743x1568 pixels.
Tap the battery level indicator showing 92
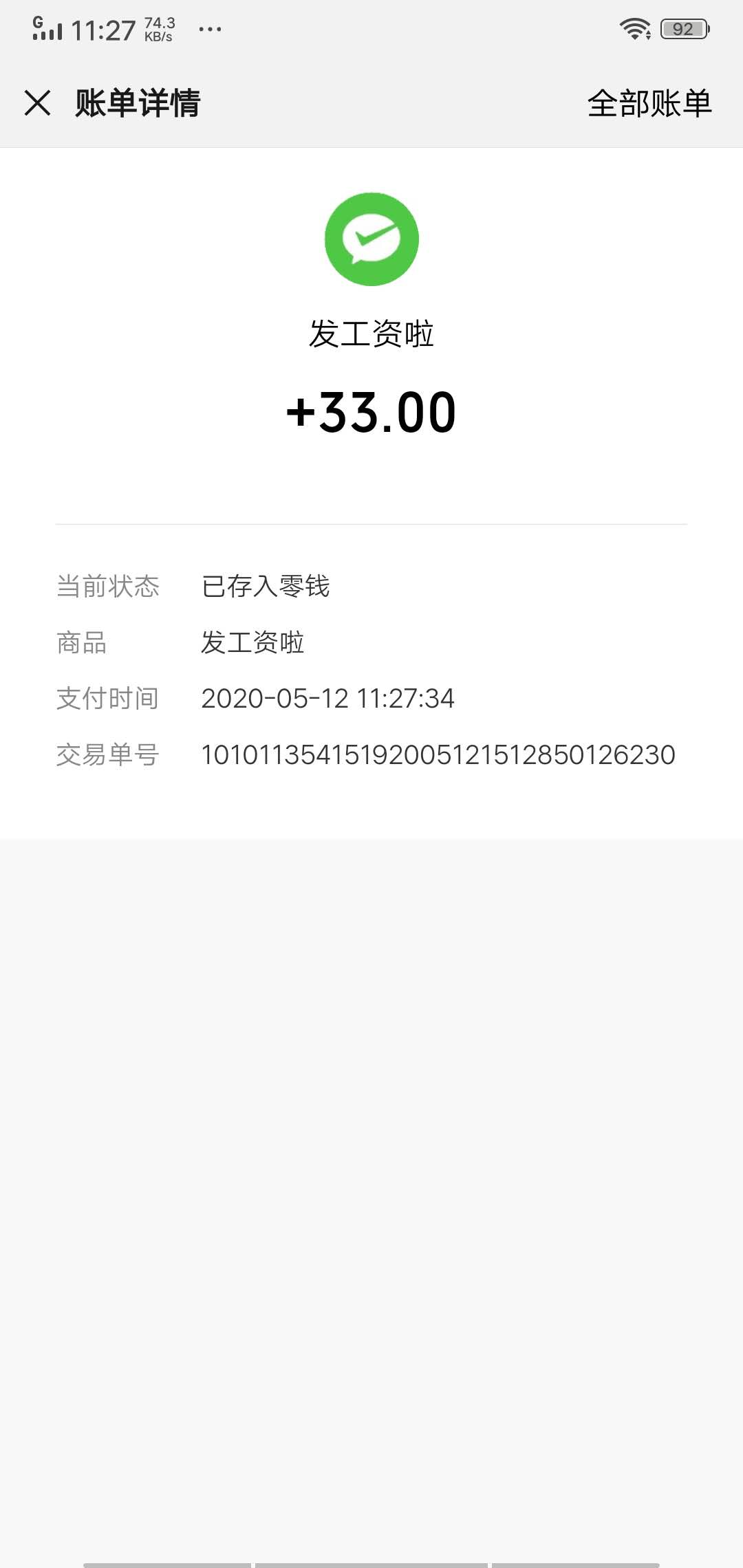682,29
